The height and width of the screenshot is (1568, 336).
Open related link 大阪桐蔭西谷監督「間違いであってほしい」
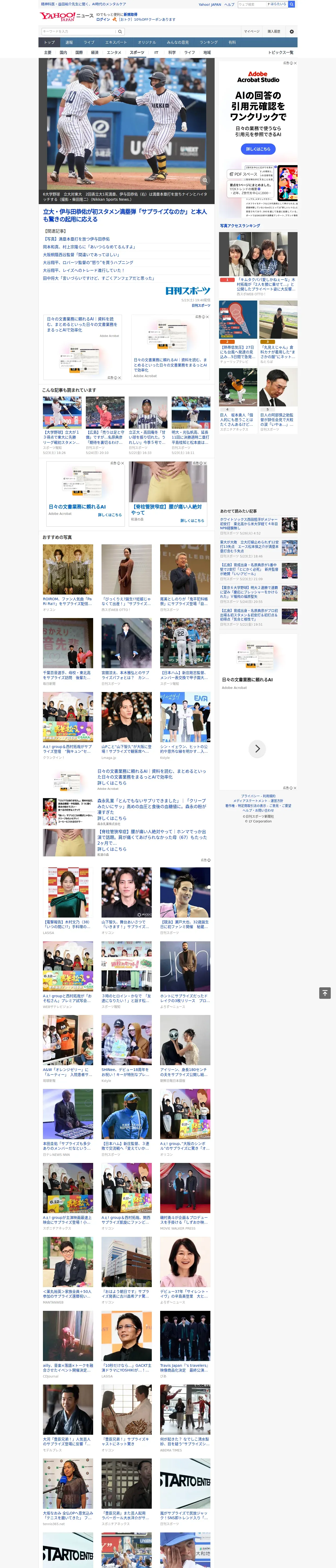point(81,255)
